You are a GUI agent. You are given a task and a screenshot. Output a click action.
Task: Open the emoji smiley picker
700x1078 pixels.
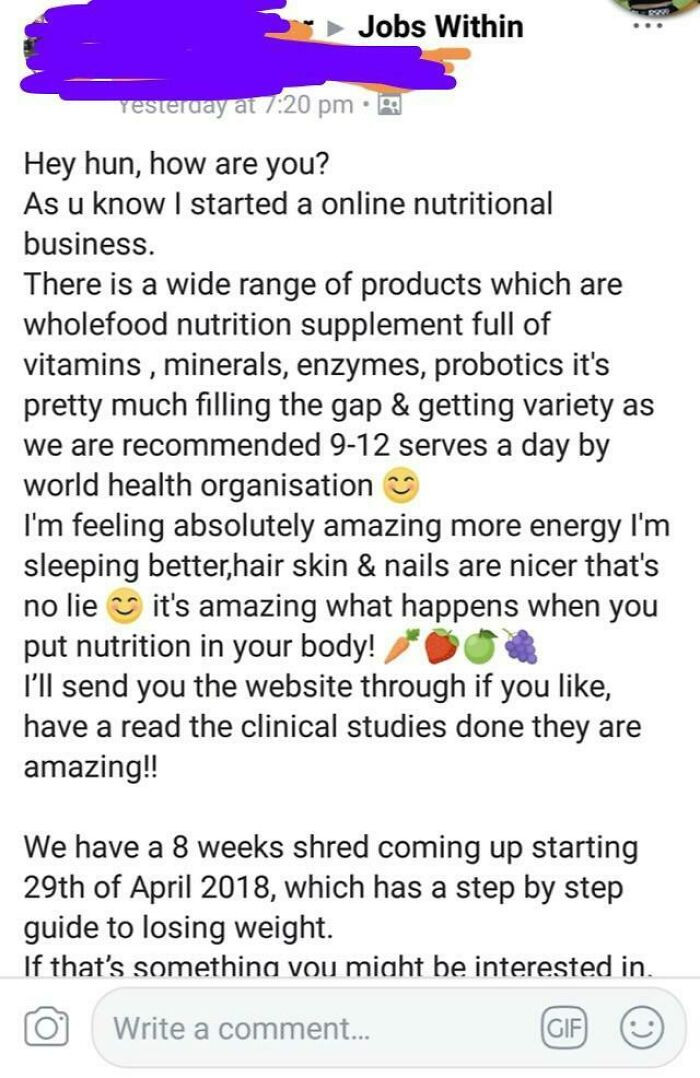click(640, 1028)
